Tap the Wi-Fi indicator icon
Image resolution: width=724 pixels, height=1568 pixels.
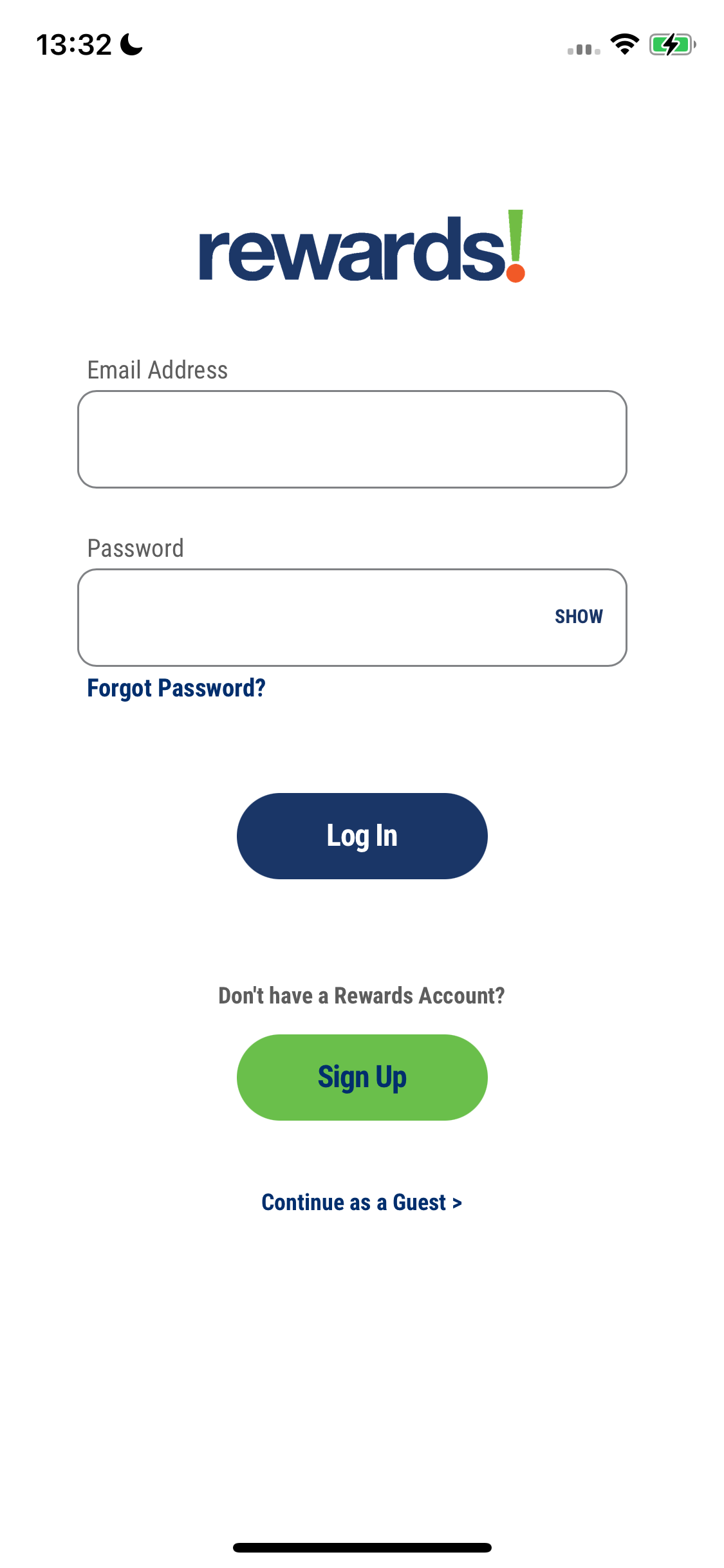pos(623,44)
